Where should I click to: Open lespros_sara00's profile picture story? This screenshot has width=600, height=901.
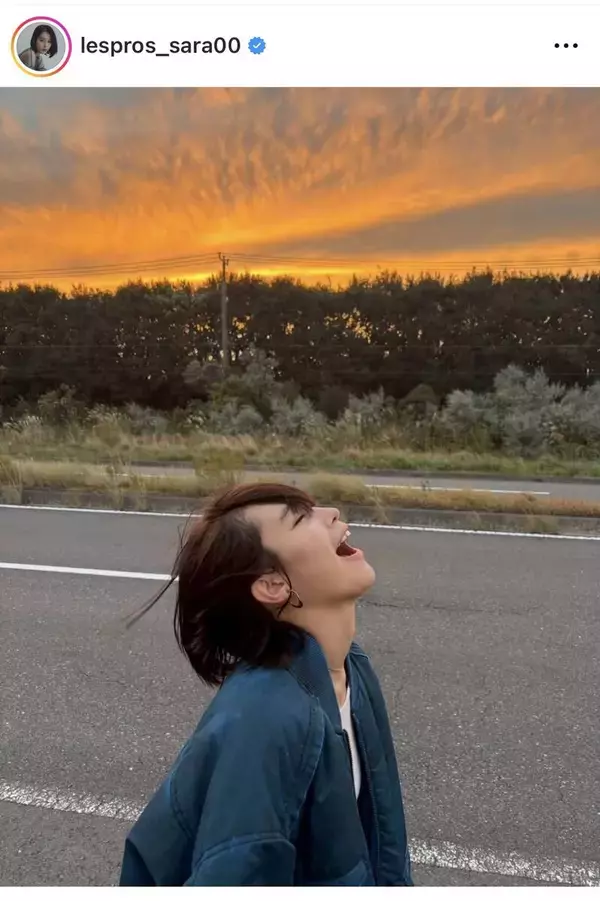(41, 46)
